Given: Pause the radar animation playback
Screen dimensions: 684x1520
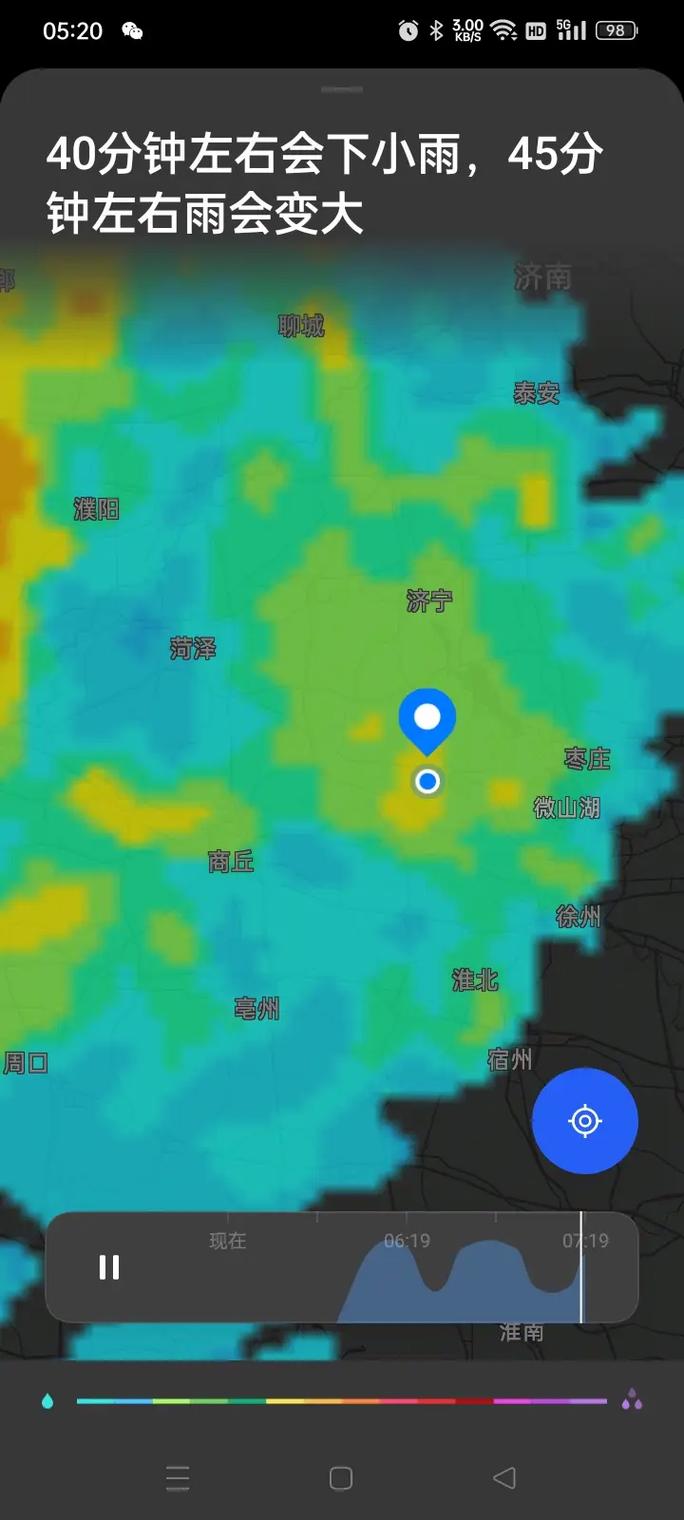Looking at the screenshot, I should [x=109, y=1267].
